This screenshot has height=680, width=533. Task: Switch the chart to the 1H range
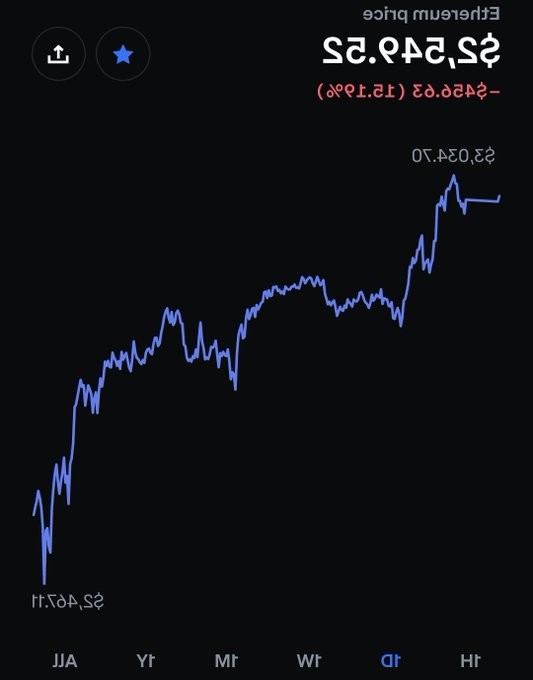coord(471,660)
